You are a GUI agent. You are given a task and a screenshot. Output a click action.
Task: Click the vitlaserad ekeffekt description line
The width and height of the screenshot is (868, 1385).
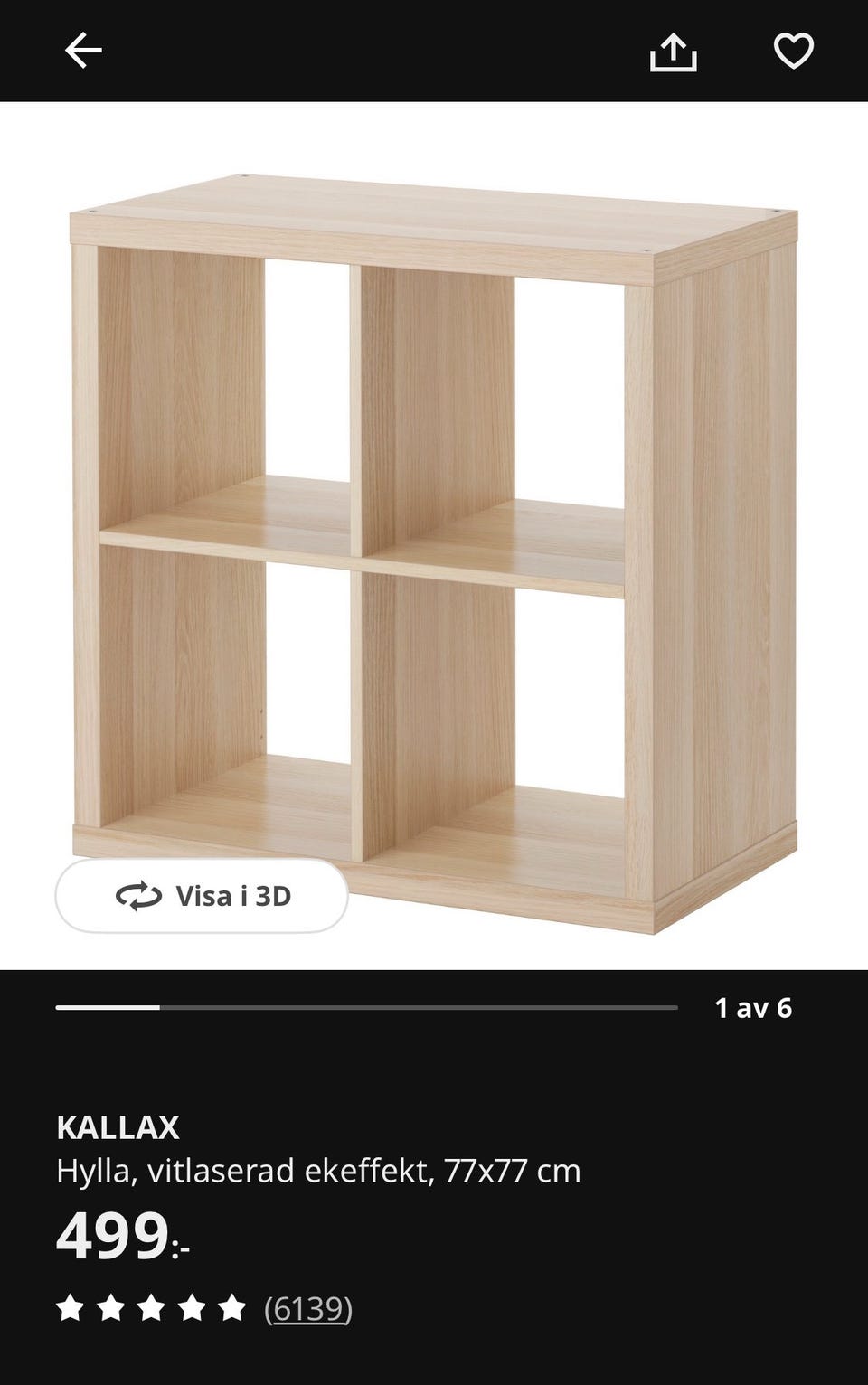[316, 1171]
